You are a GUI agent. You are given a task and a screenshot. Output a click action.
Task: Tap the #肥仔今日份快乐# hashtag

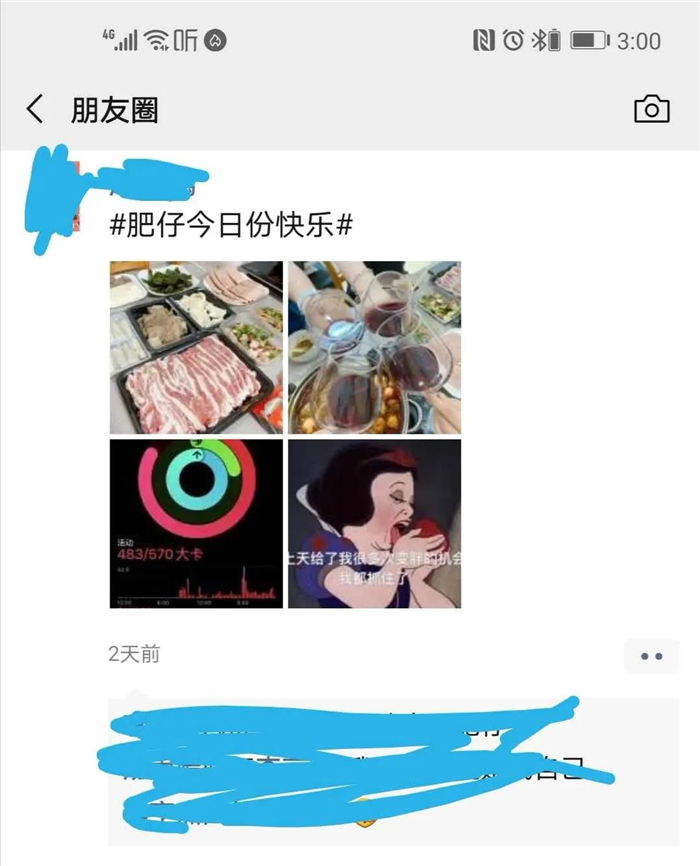[x=231, y=225]
